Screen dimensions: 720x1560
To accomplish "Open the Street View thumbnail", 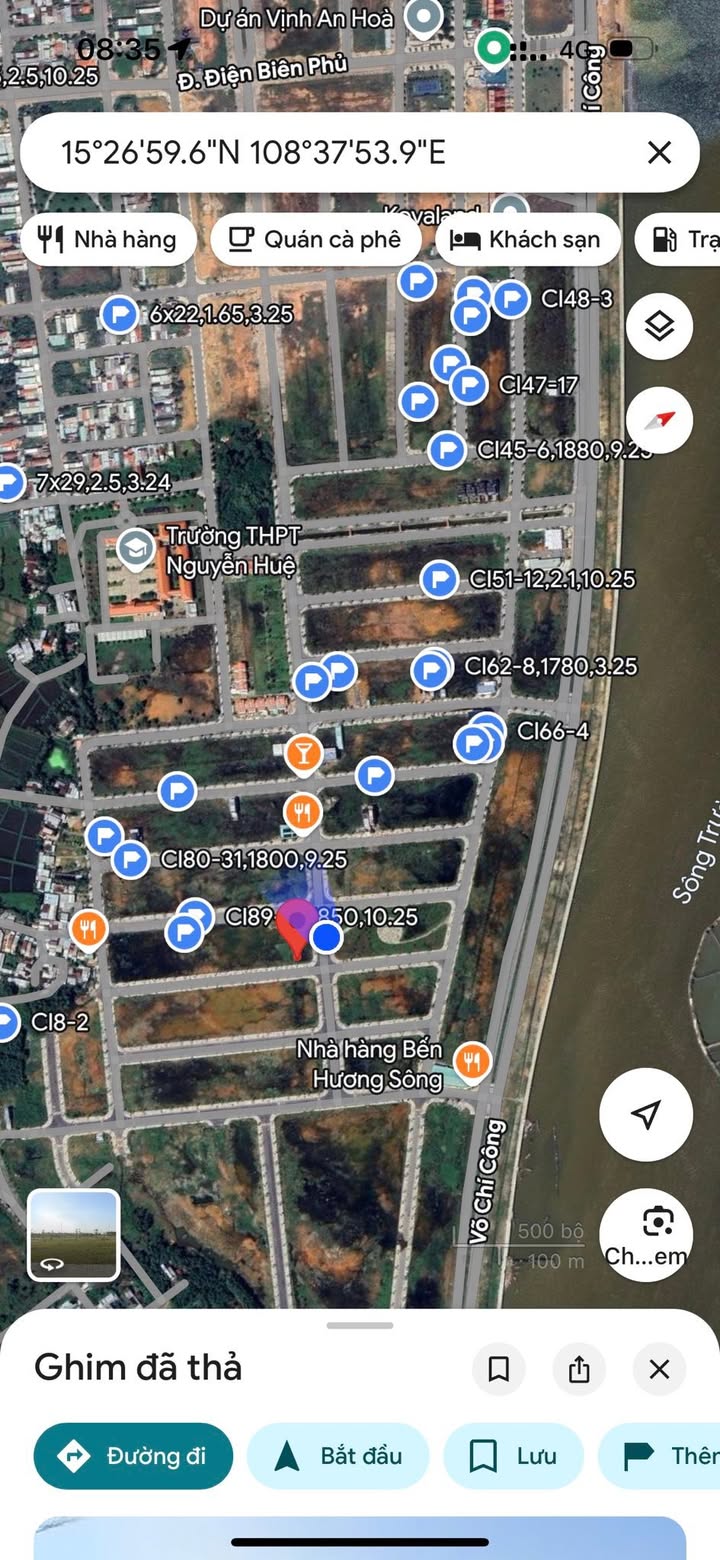I will tap(73, 1234).
